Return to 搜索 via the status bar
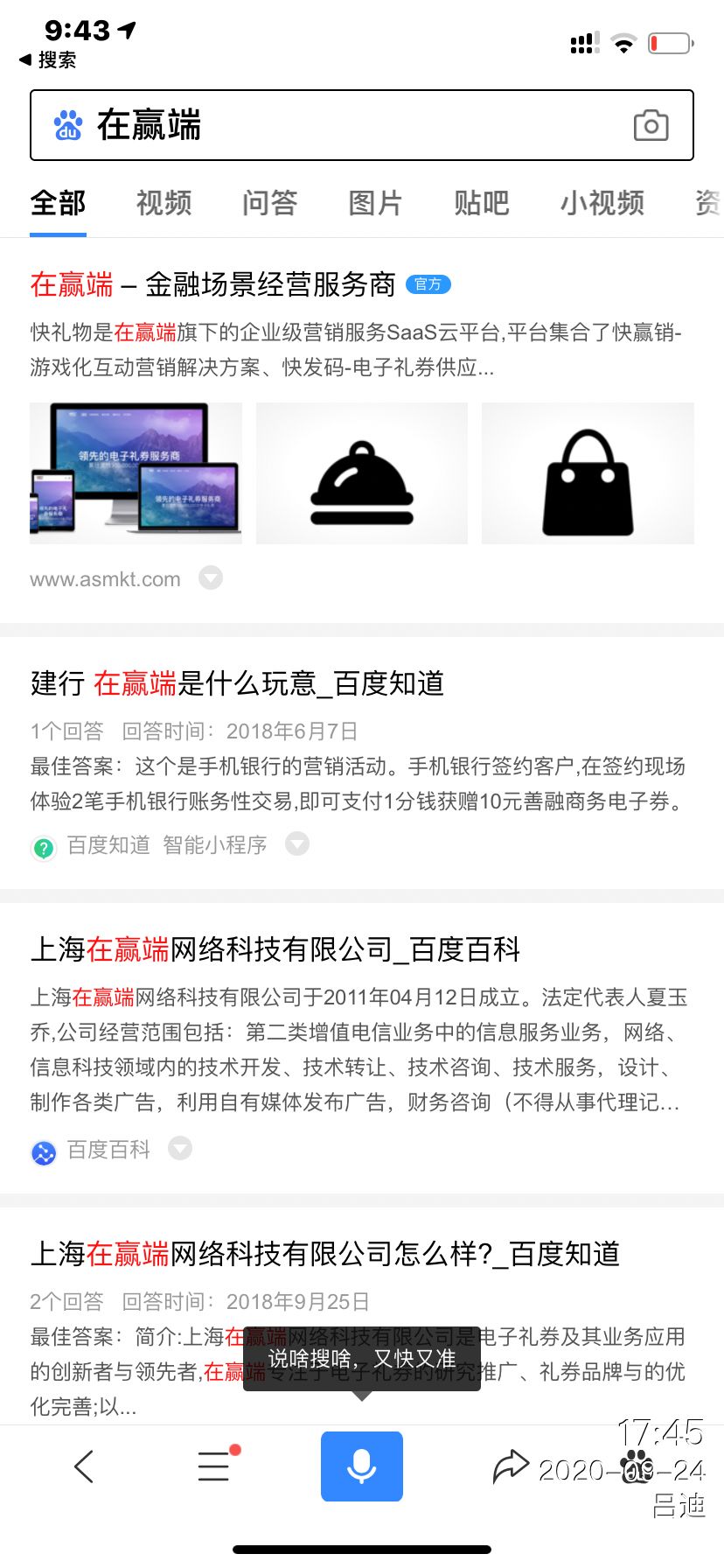This screenshot has width=724, height=1568. pos(48,59)
